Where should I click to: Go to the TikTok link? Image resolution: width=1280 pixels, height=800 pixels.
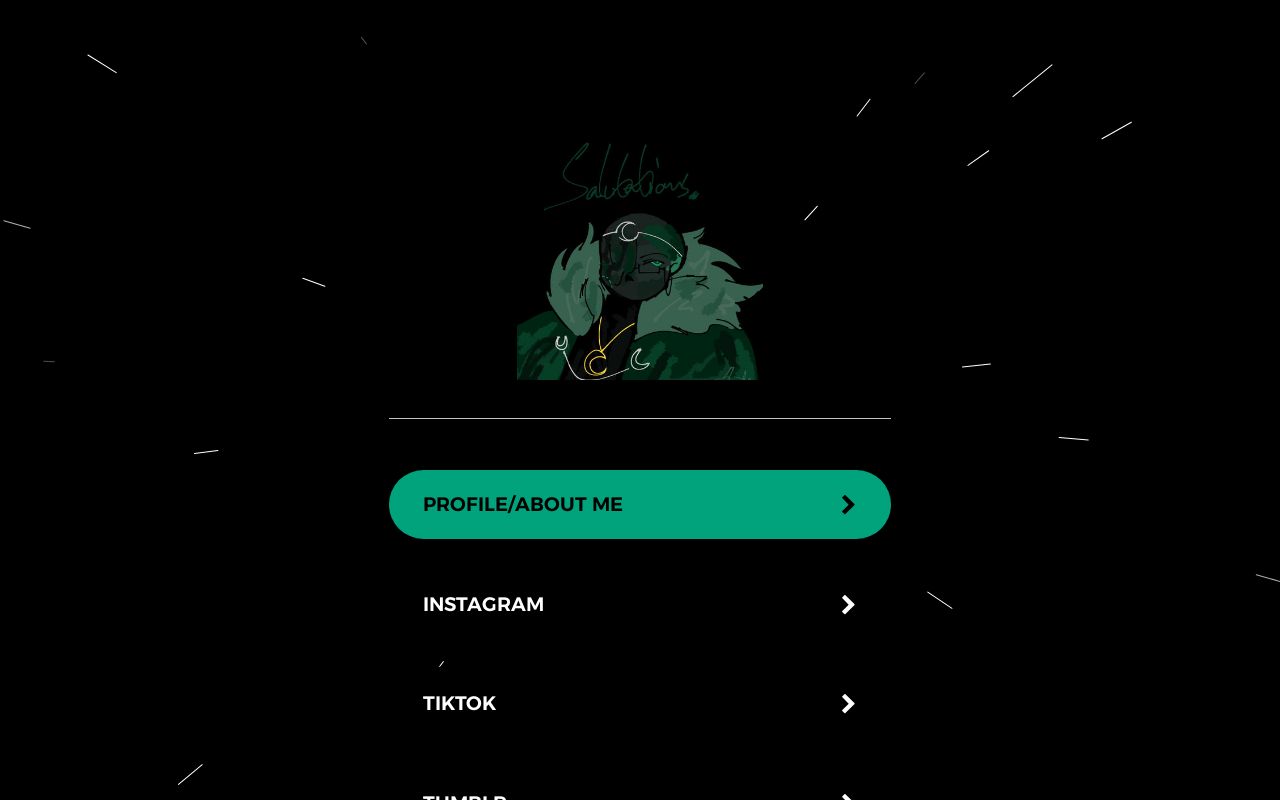click(x=639, y=703)
